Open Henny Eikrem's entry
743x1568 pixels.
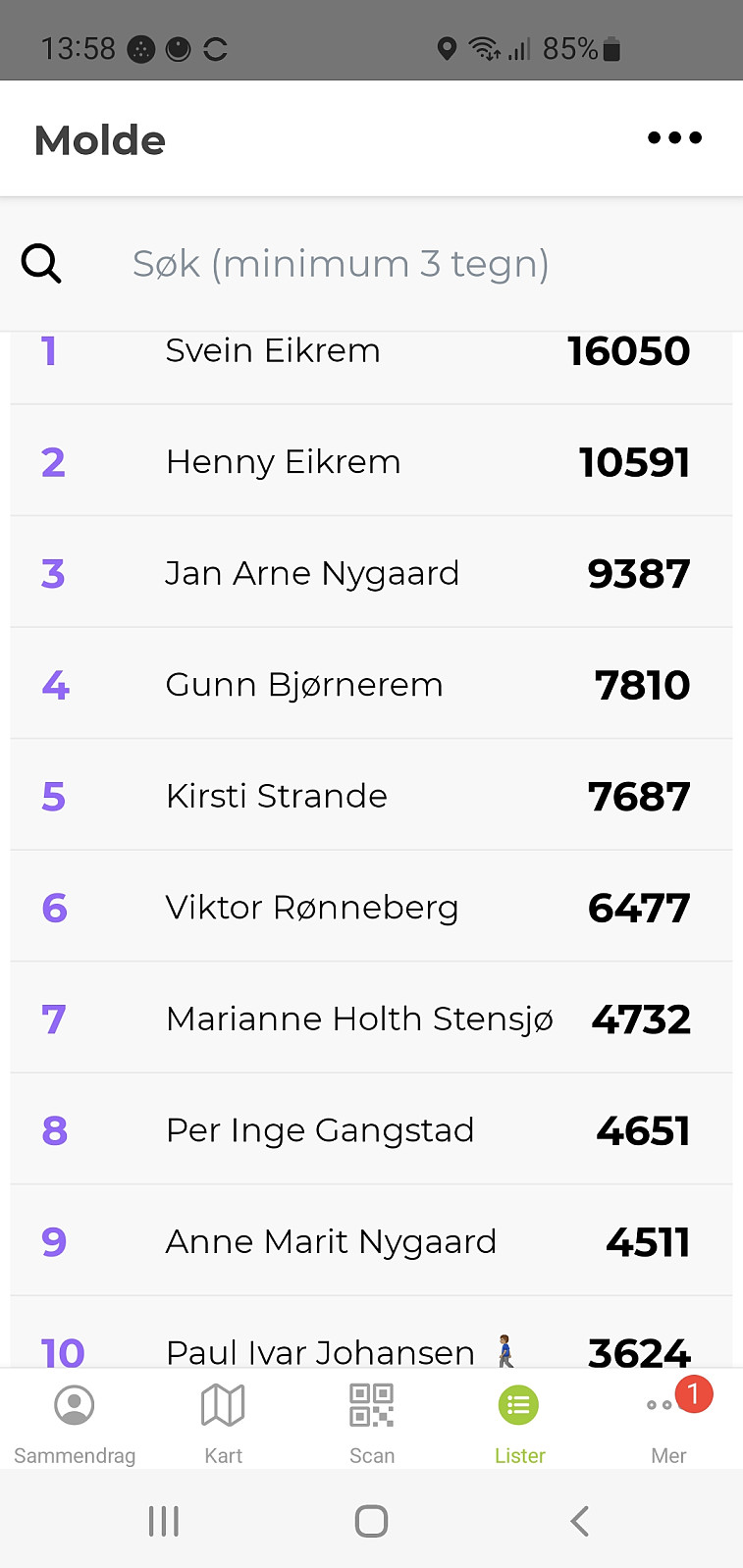pyautogui.click(x=371, y=461)
